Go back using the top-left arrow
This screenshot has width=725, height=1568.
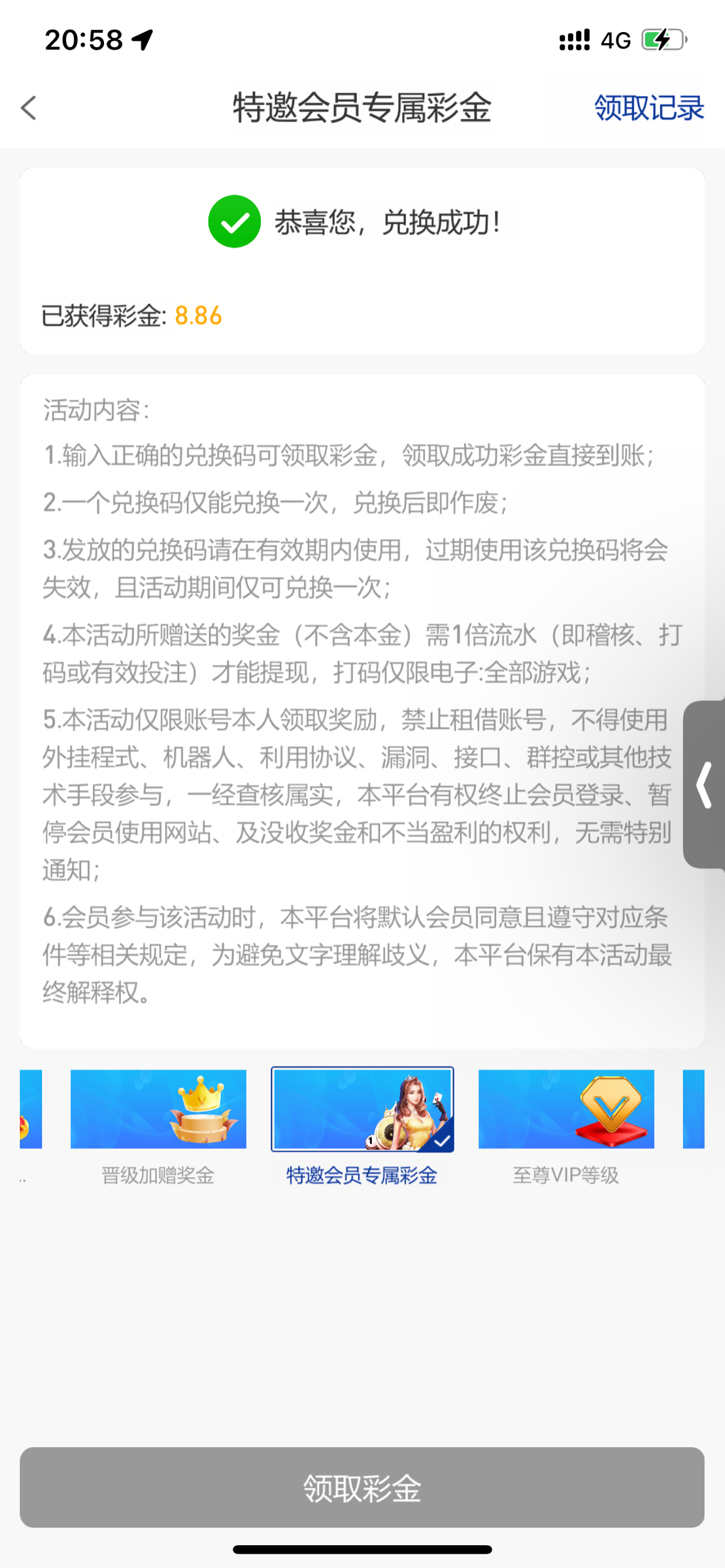click(29, 108)
